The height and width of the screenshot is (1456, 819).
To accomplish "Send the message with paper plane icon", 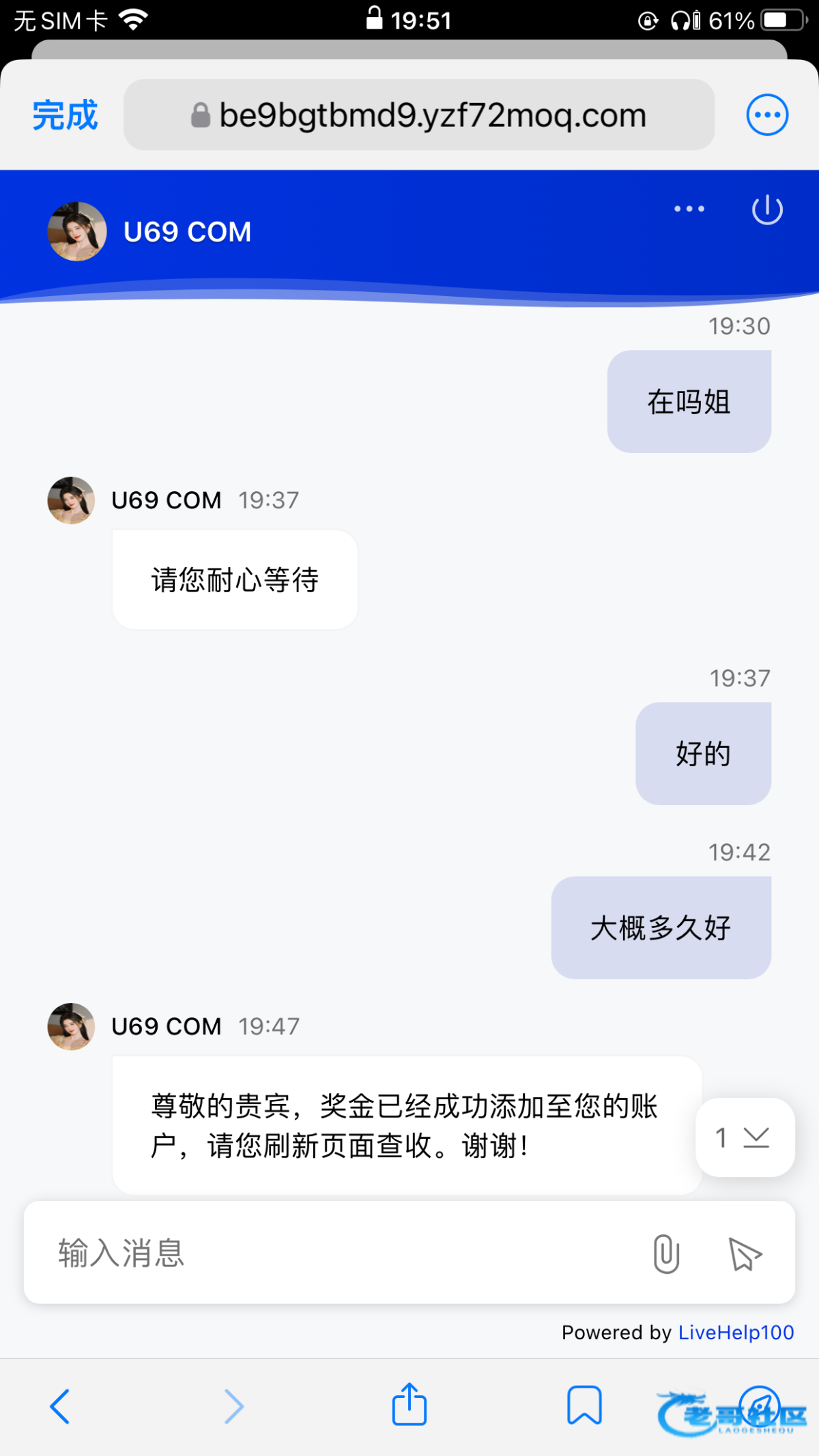I will tap(745, 1253).
